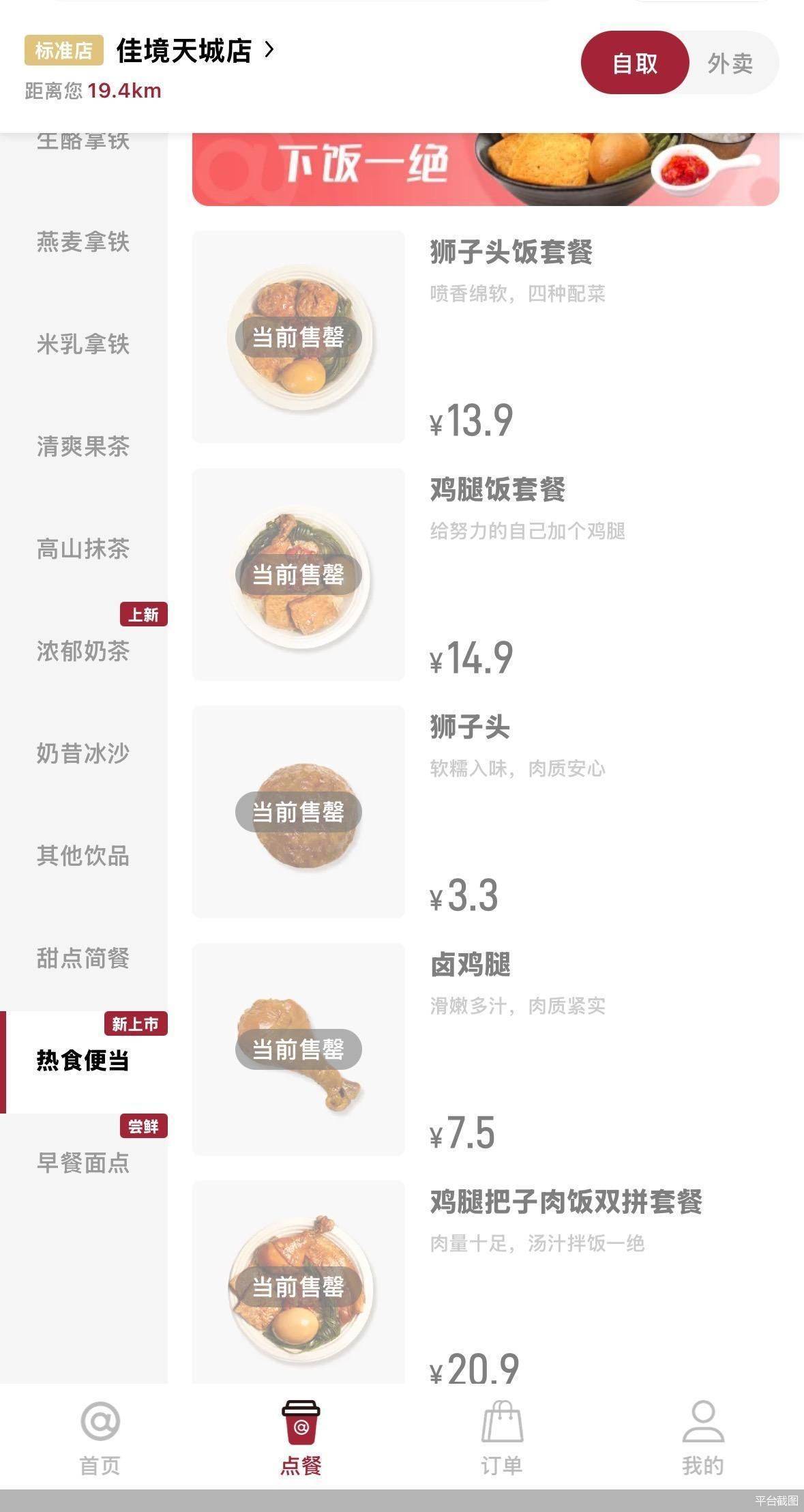Screen dimensions: 804x1512
Task: Open the 狮子头饭套餐 item
Action: tap(486, 336)
